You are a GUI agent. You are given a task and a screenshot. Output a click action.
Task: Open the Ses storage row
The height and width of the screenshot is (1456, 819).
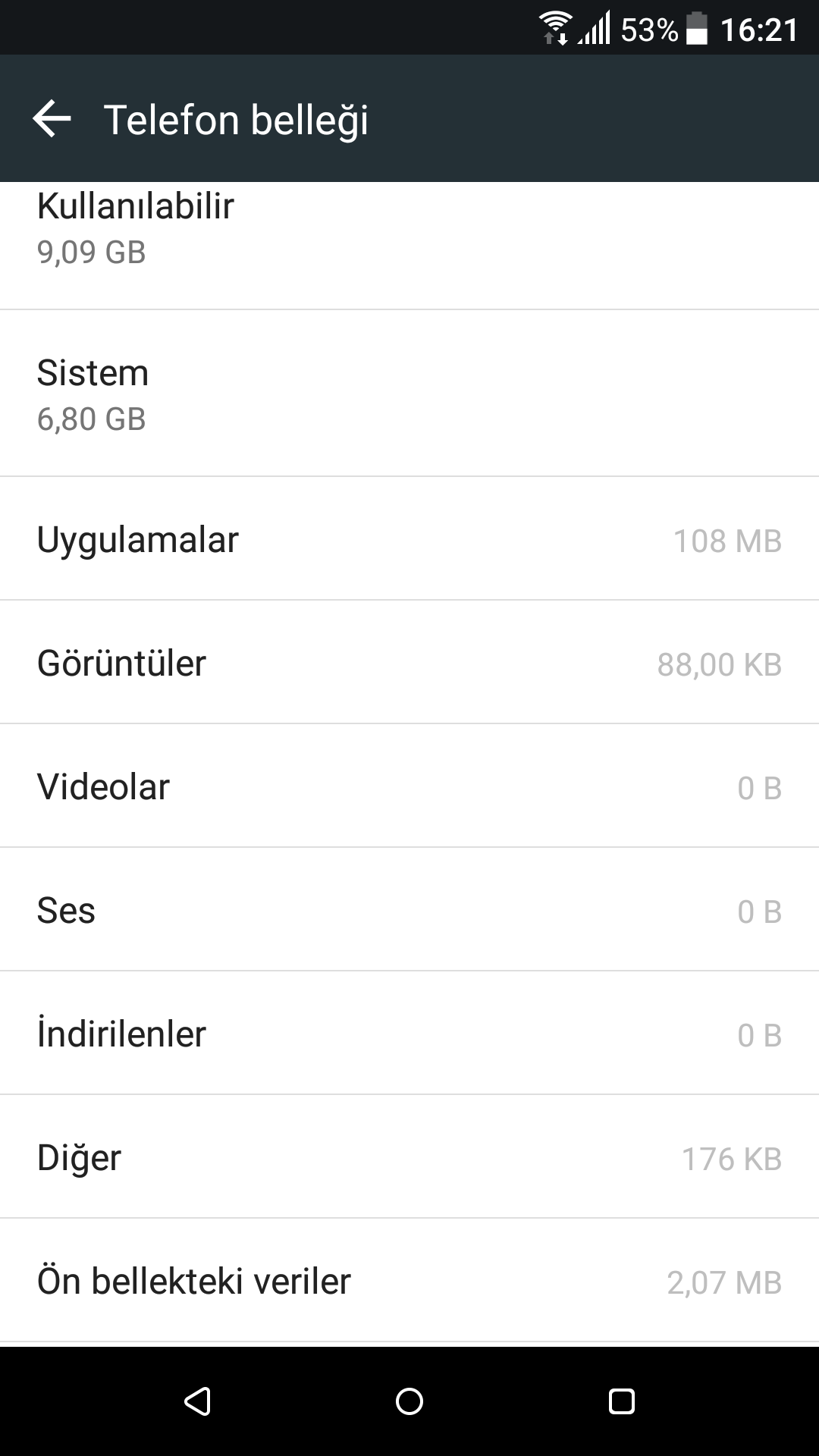tap(409, 910)
